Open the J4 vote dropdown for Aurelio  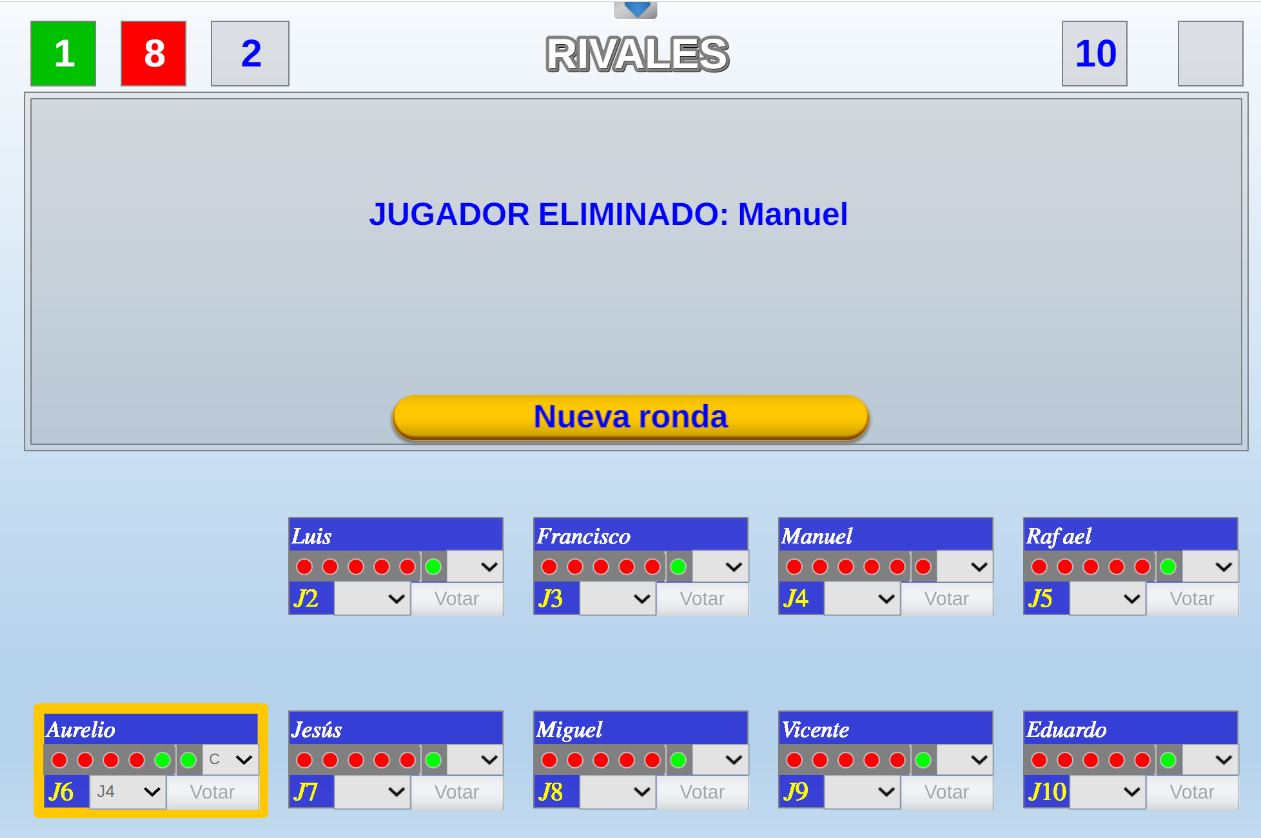pos(128,792)
